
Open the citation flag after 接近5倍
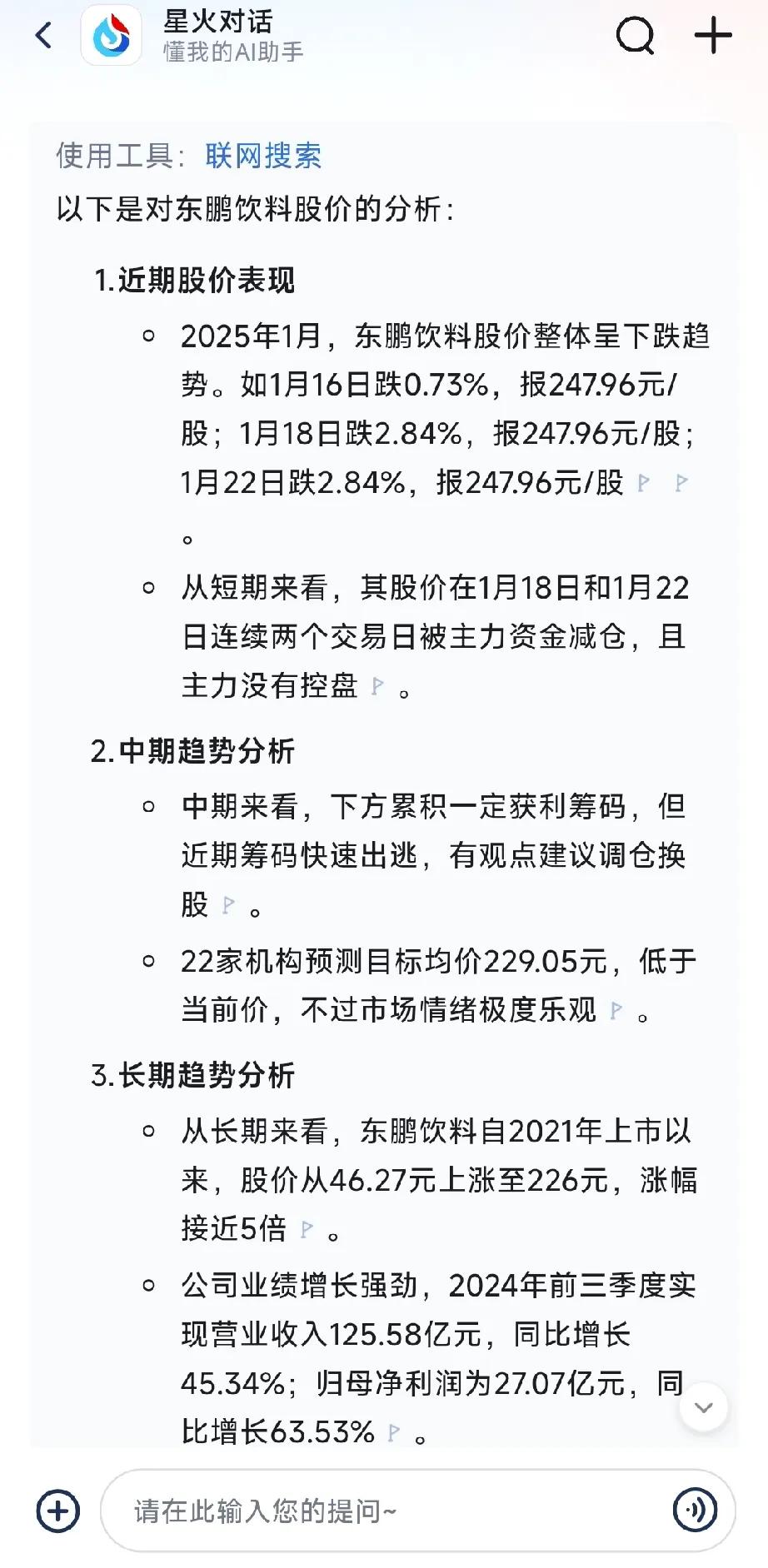307,1228
